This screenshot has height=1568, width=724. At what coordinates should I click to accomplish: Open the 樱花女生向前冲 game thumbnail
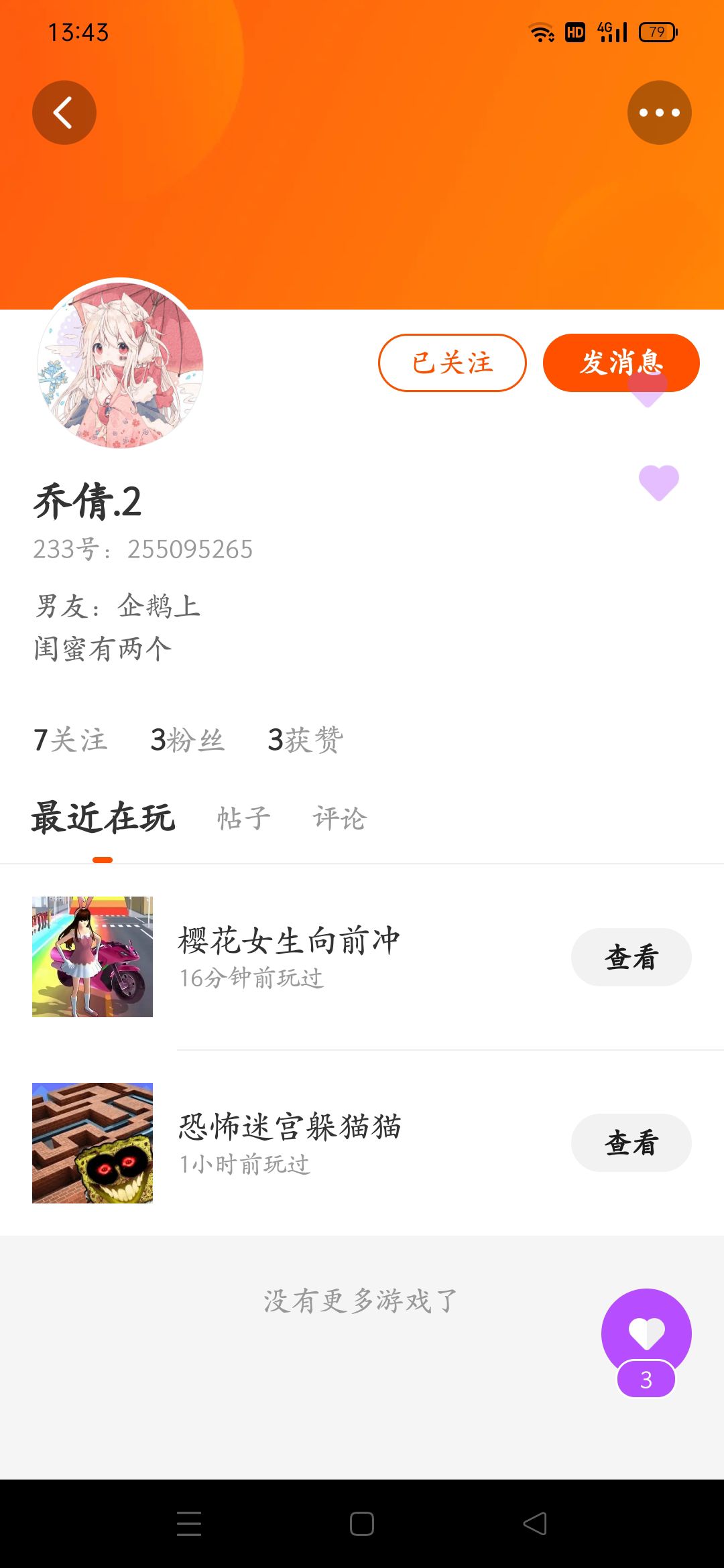point(93,957)
